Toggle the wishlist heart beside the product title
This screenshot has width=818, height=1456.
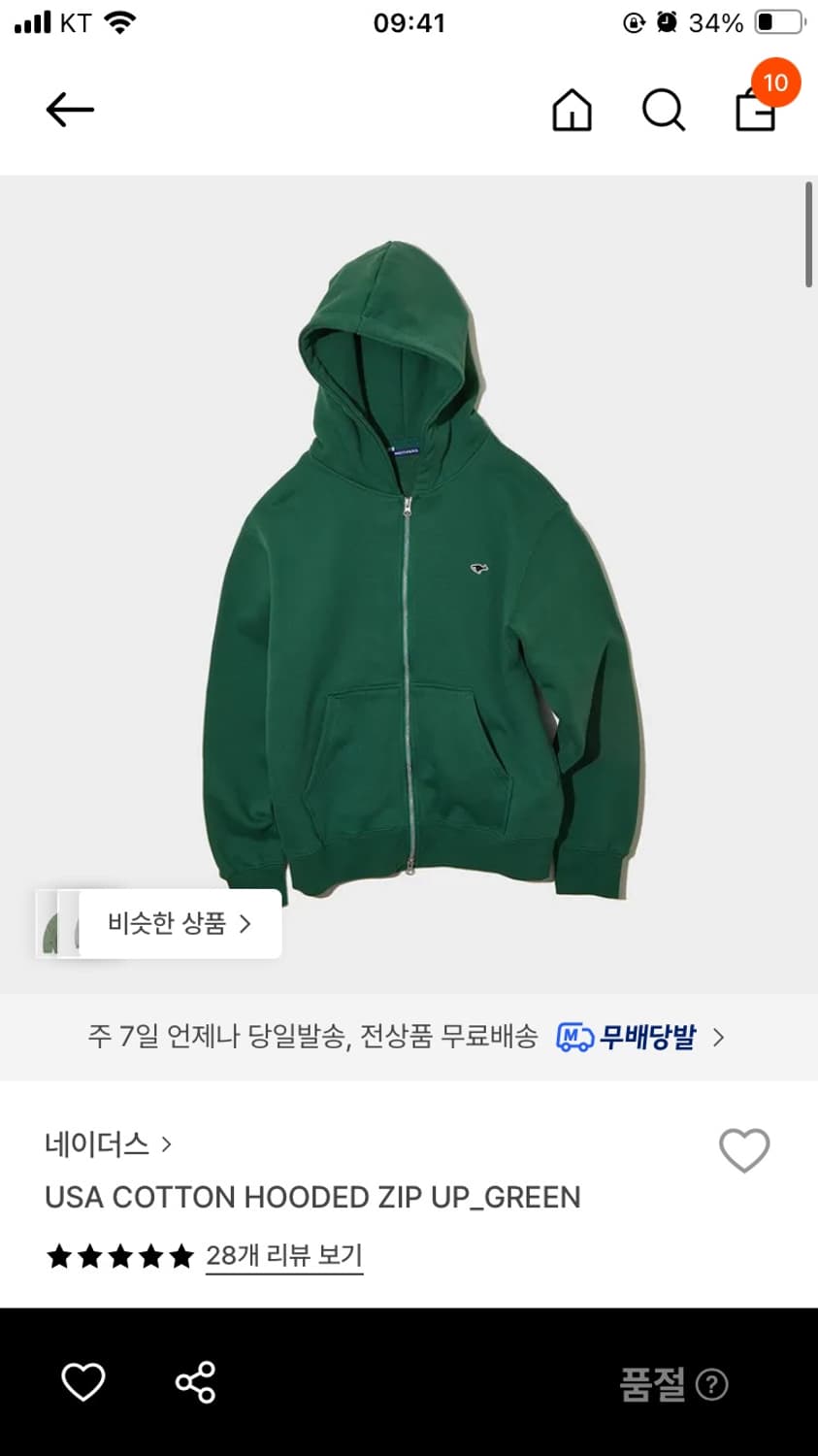[744, 1150]
